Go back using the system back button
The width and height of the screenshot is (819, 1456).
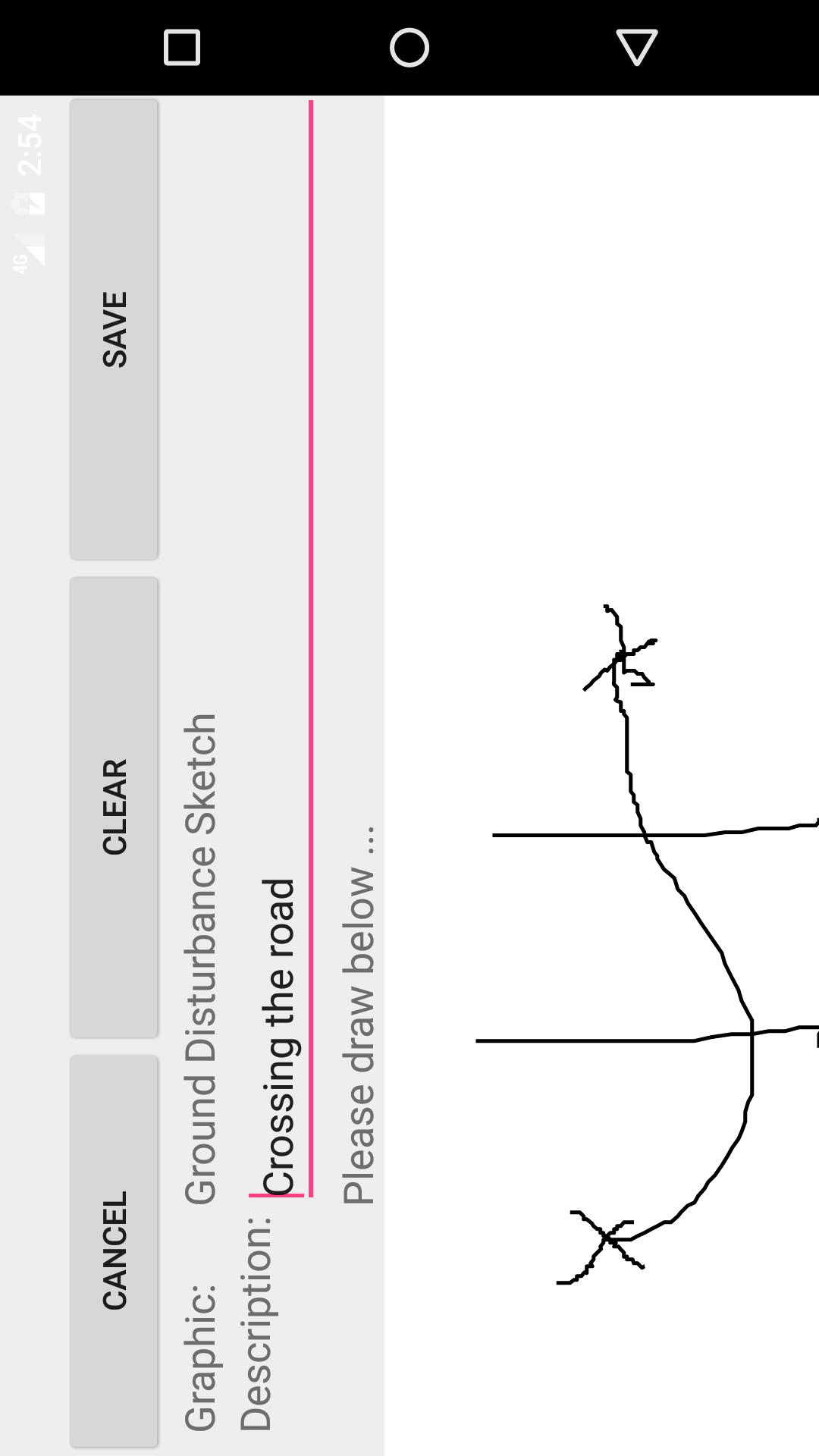point(636,48)
